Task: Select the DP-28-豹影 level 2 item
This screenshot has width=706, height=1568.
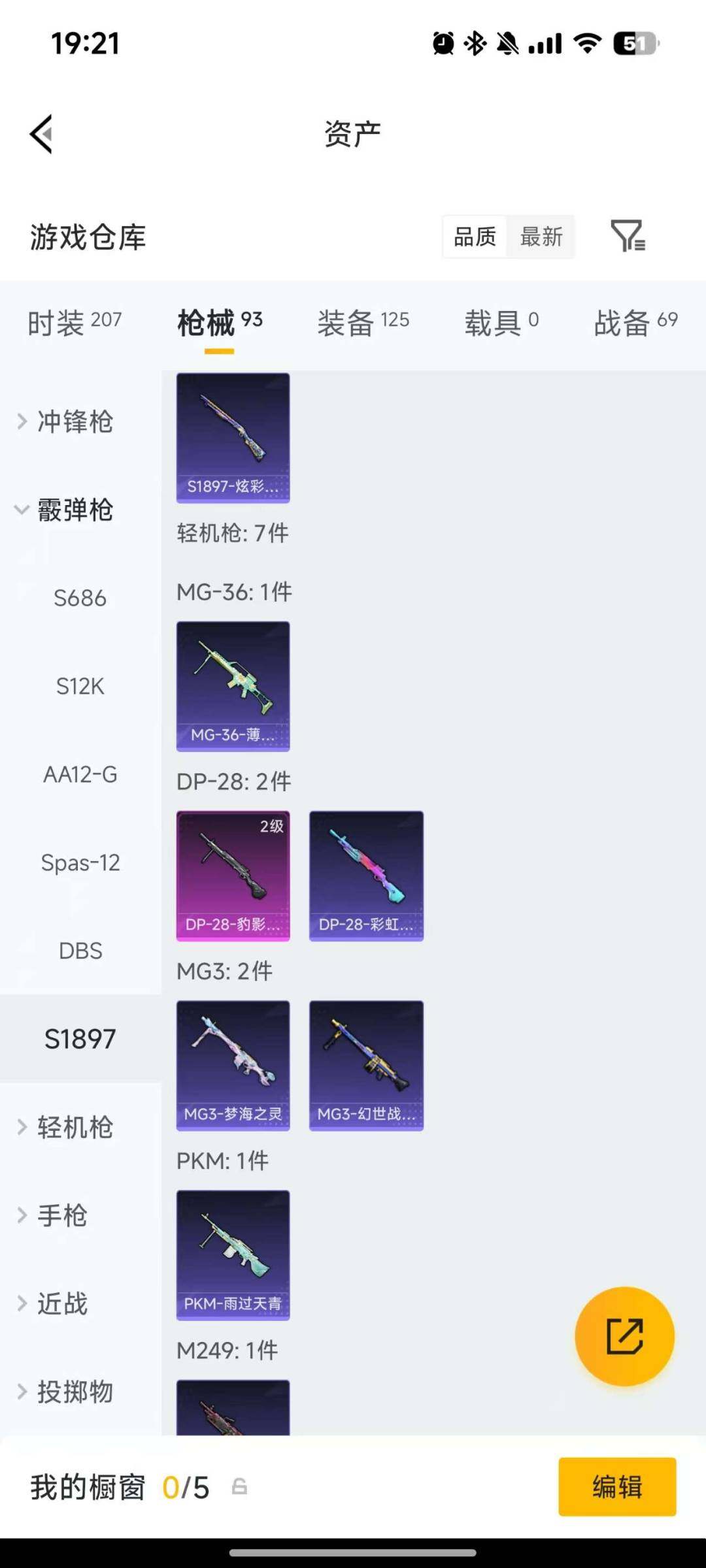Action: [x=233, y=874]
